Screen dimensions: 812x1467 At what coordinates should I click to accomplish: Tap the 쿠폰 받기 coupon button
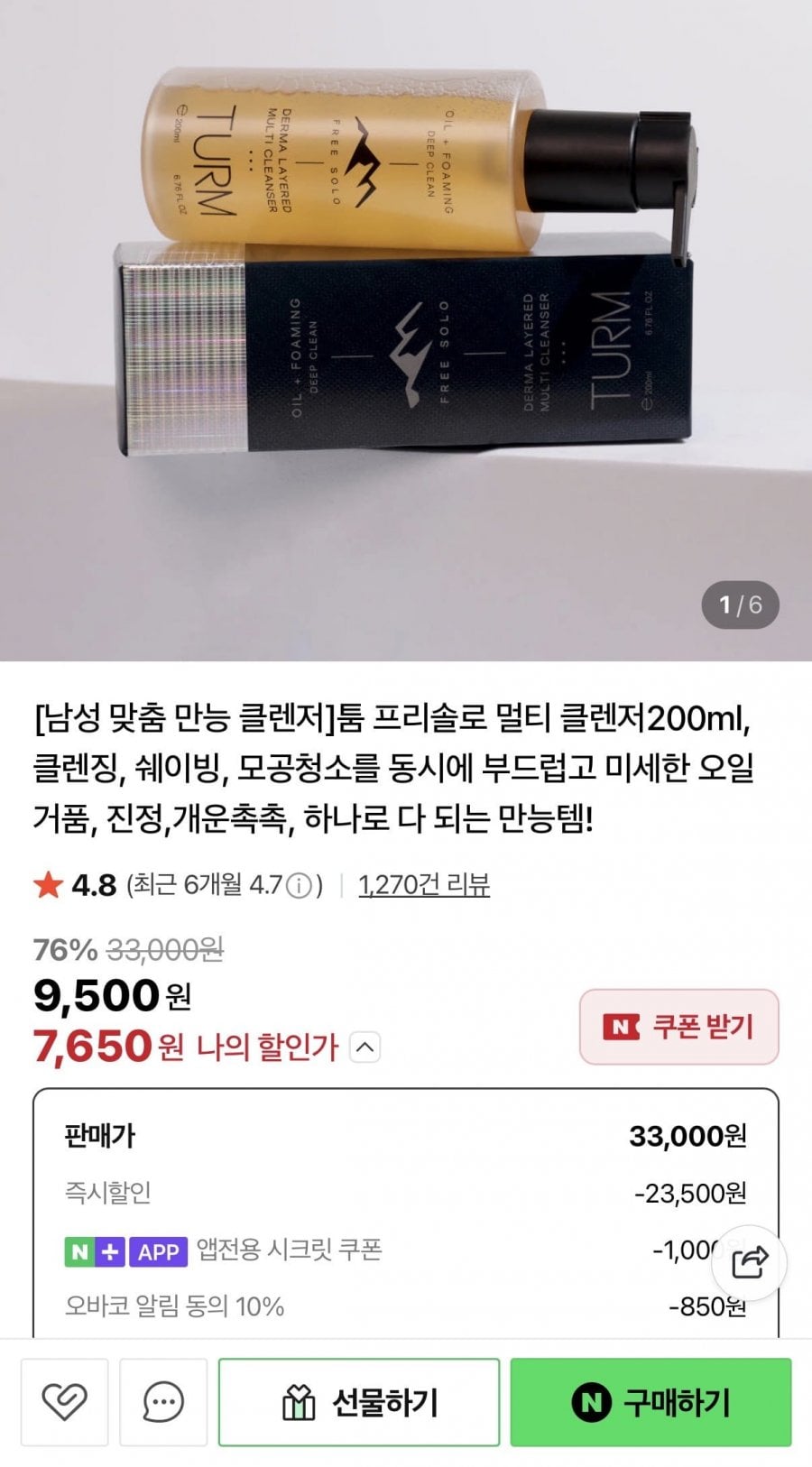pyautogui.click(x=678, y=1027)
